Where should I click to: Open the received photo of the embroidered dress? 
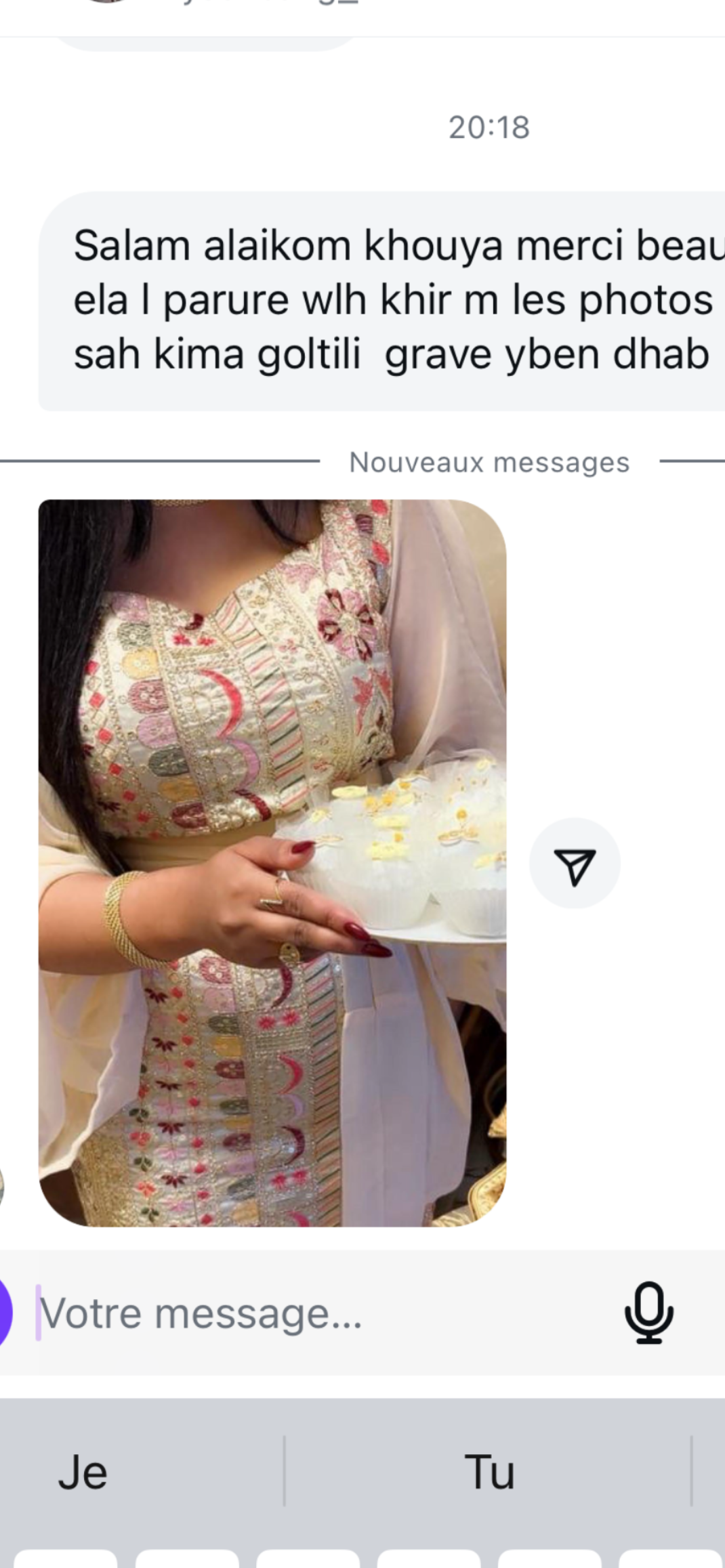tap(272, 863)
